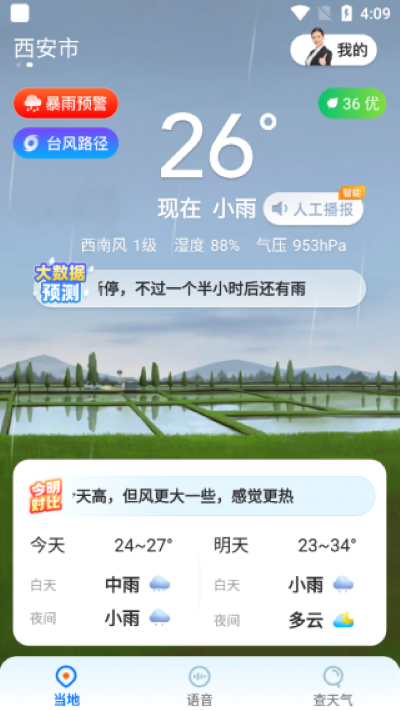The height and width of the screenshot is (710, 400).
Task: Play the 人工播报 voice broadcast
Action: (313, 209)
